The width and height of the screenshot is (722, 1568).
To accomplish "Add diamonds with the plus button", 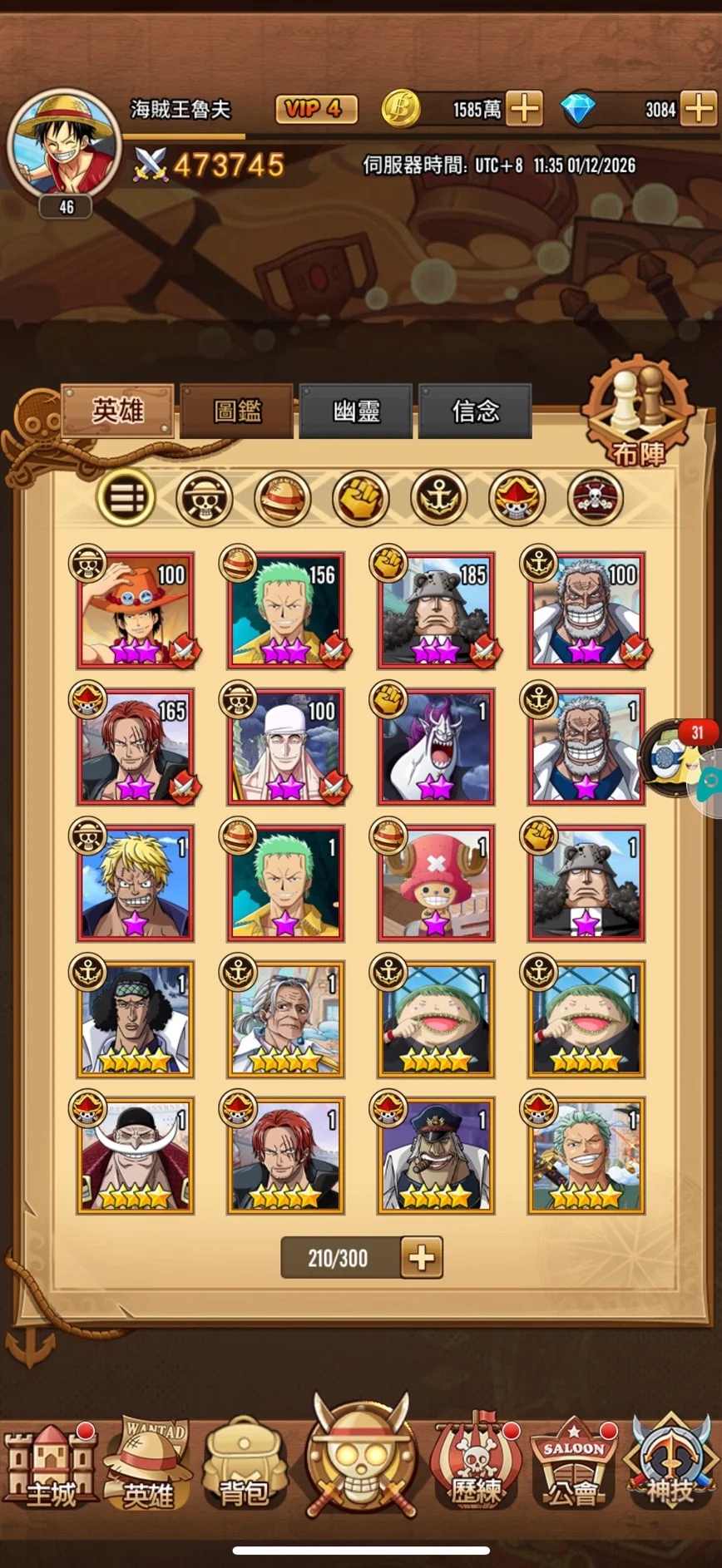I will point(700,109).
